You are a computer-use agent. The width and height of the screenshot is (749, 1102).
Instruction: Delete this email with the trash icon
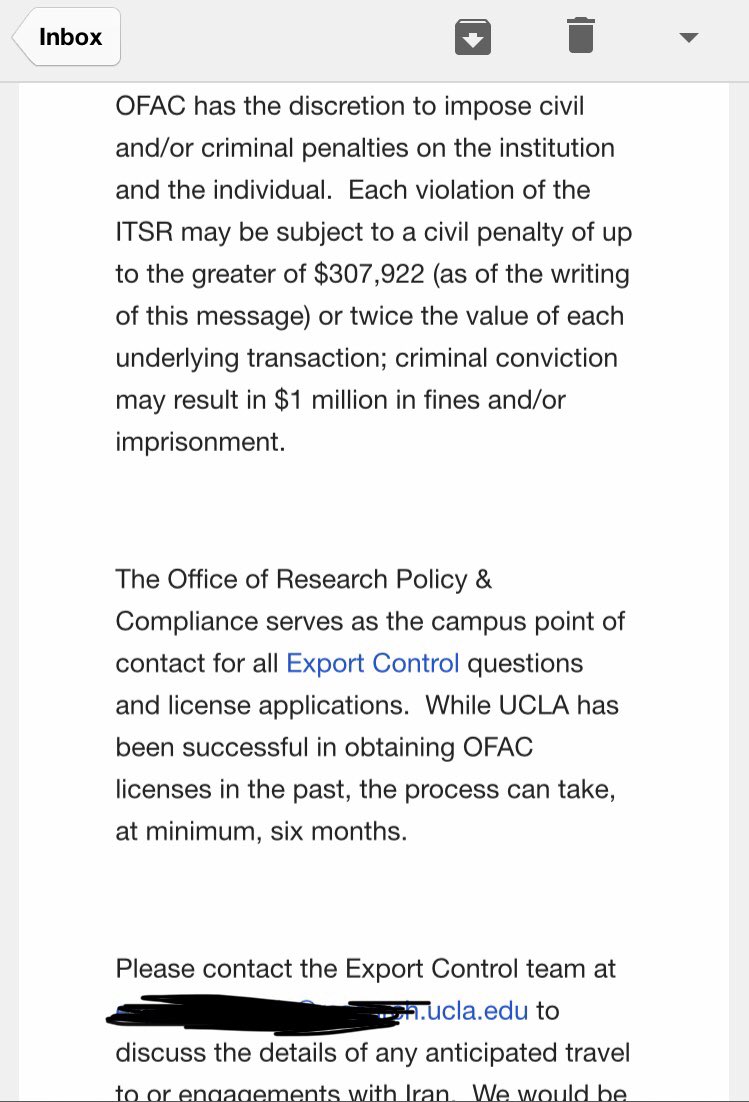click(580, 36)
